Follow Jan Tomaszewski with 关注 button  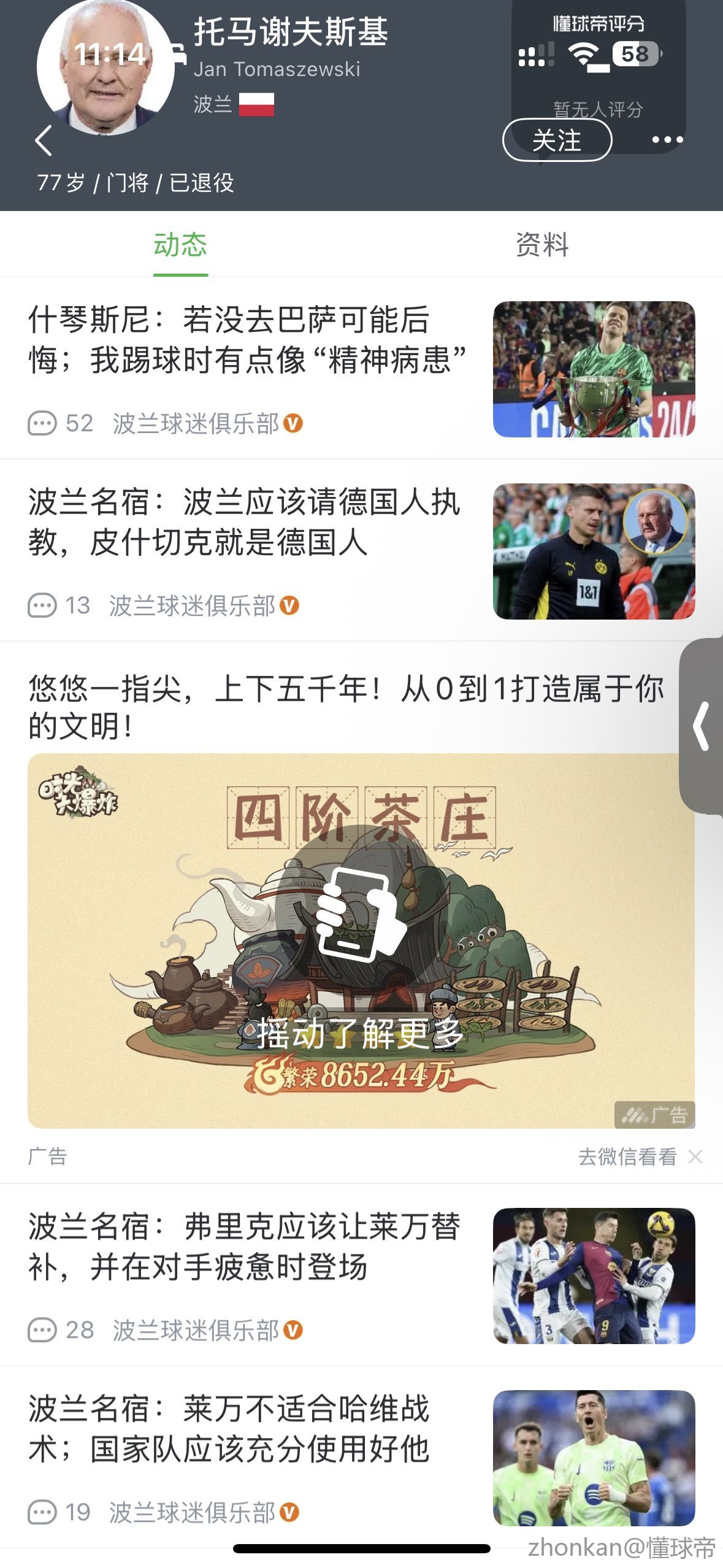[x=556, y=140]
